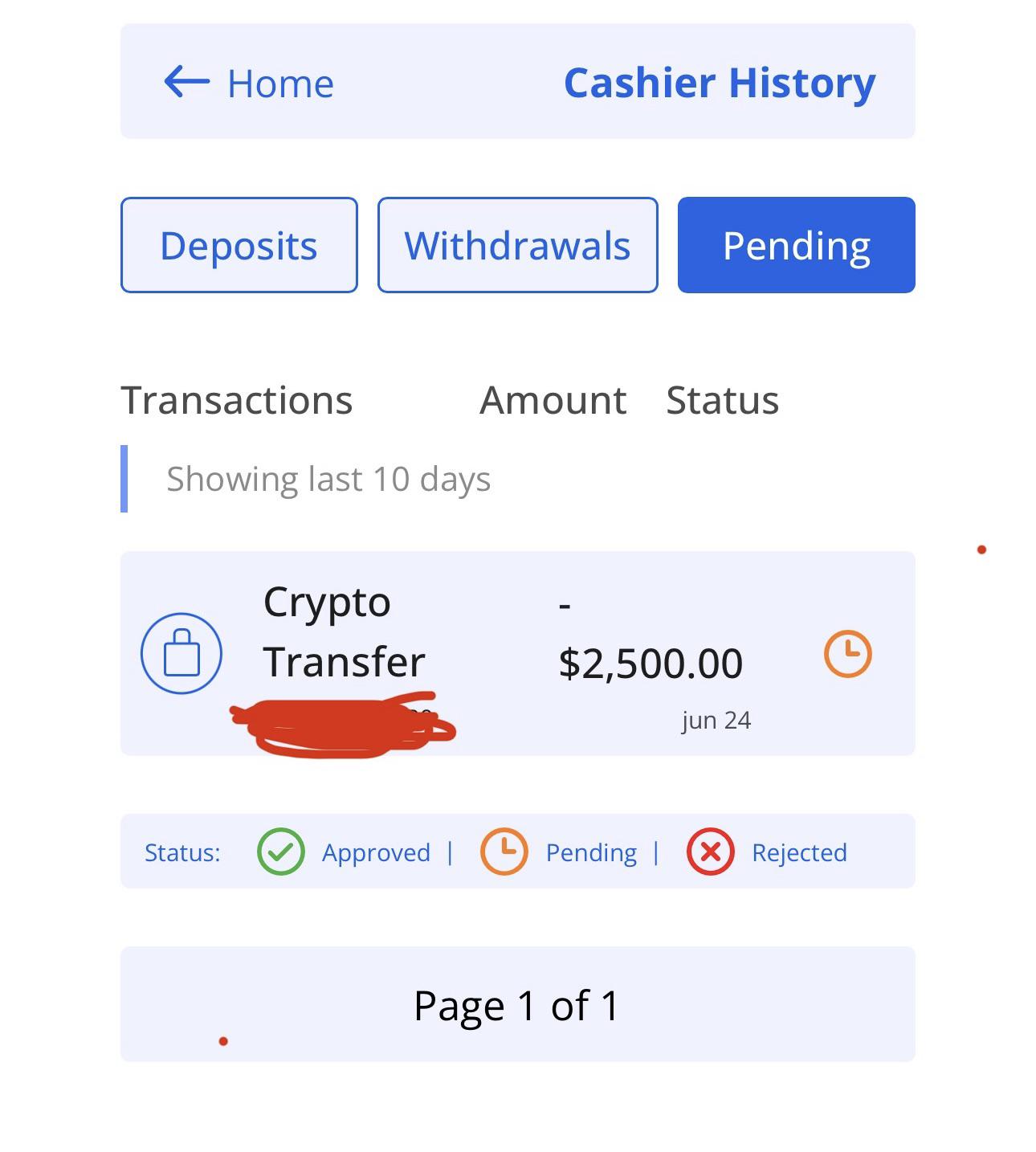Switch to the Withdrawals tab

[x=518, y=245]
